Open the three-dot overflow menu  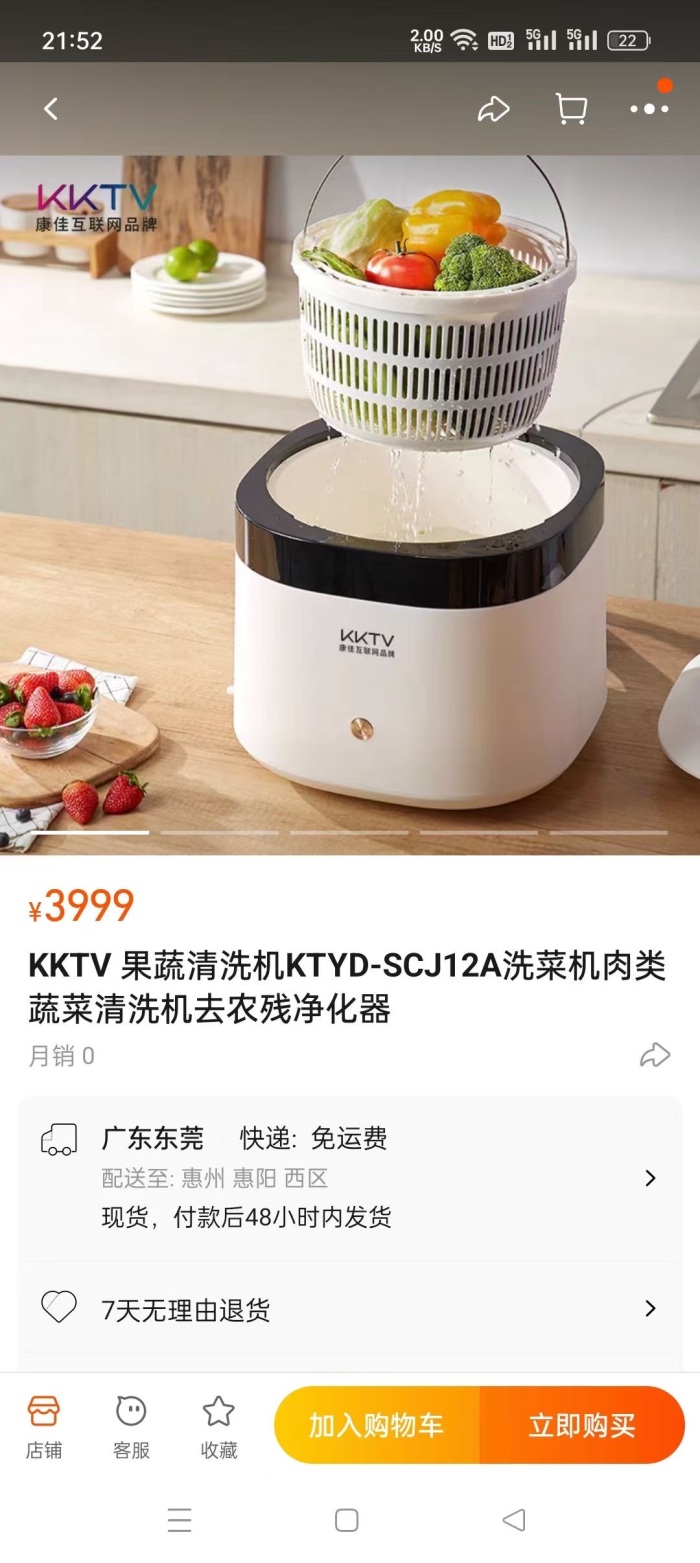649,109
